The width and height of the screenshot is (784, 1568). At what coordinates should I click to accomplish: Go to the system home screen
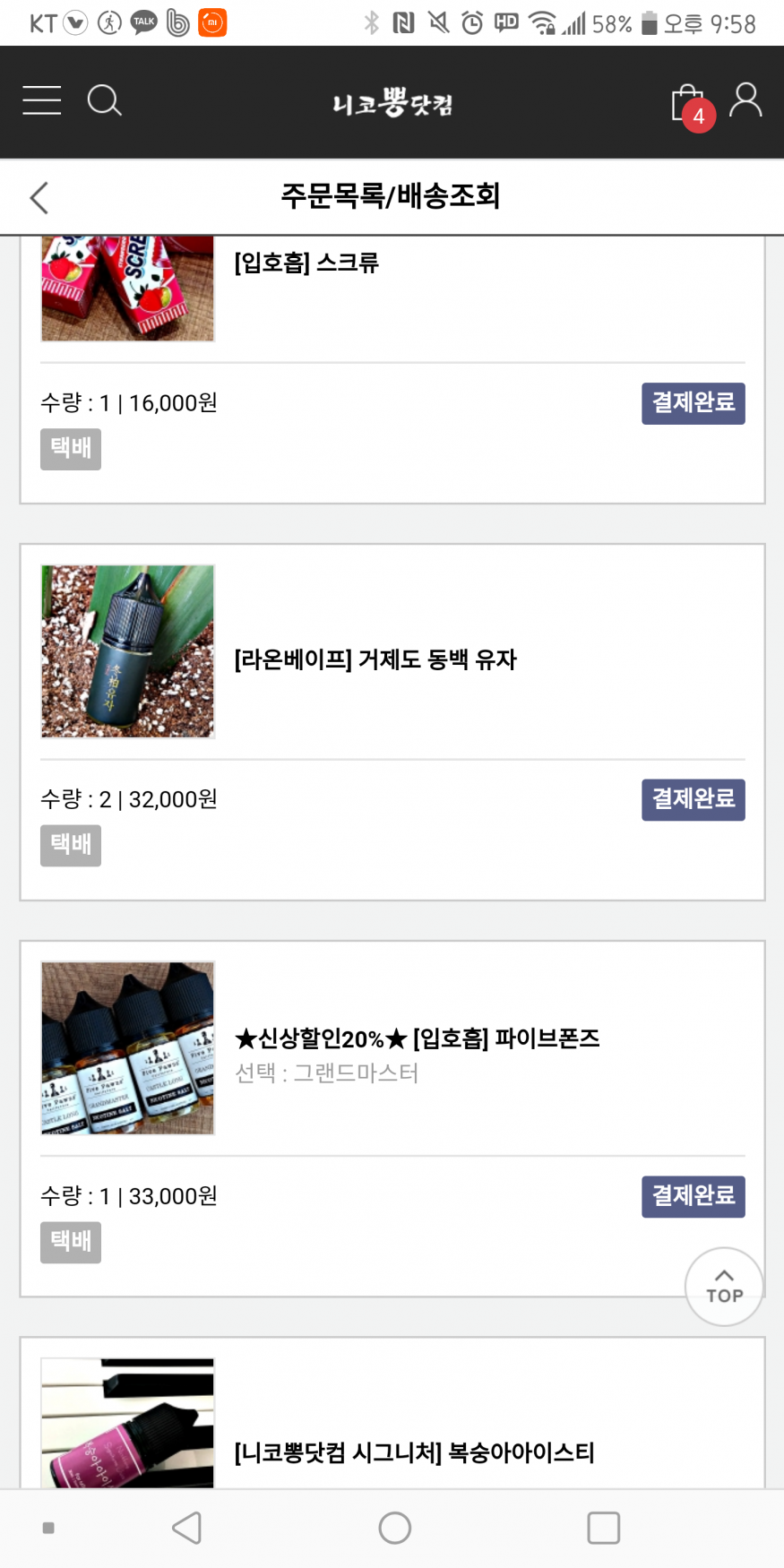[394, 1528]
